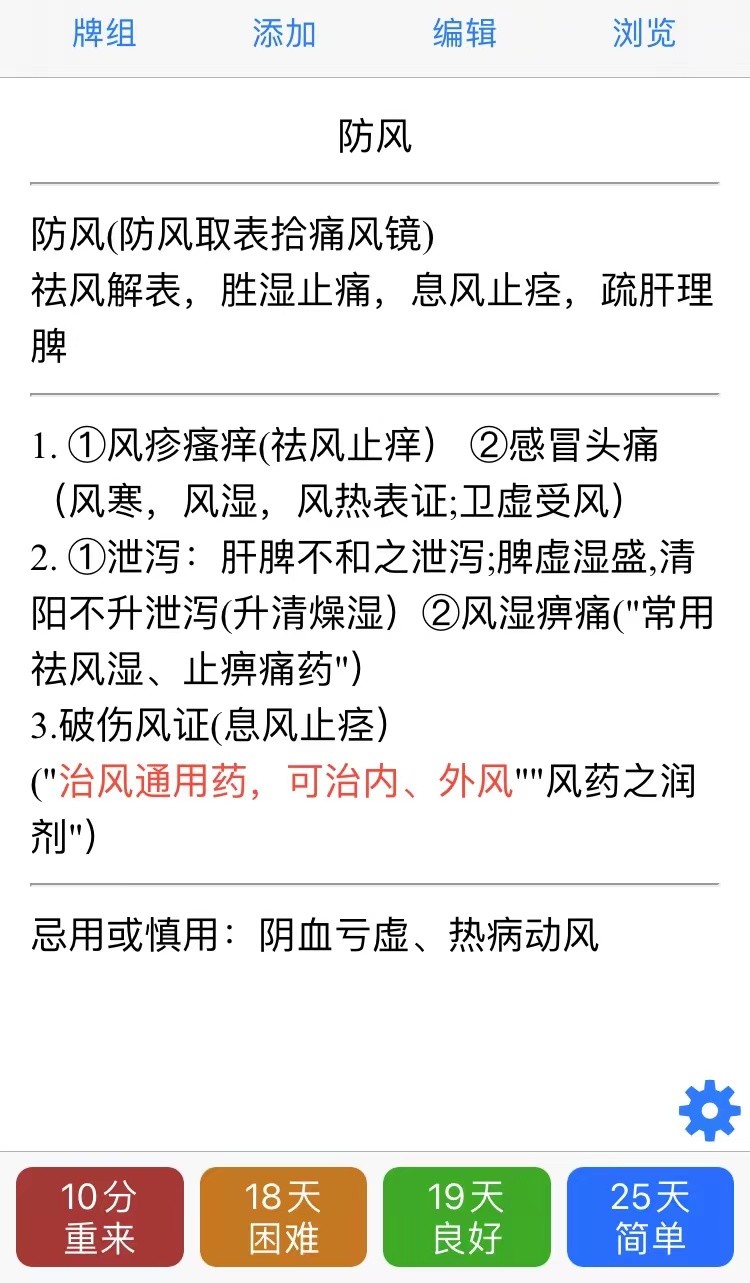Rate card as 困难 (18天)

click(x=283, y=1217)
